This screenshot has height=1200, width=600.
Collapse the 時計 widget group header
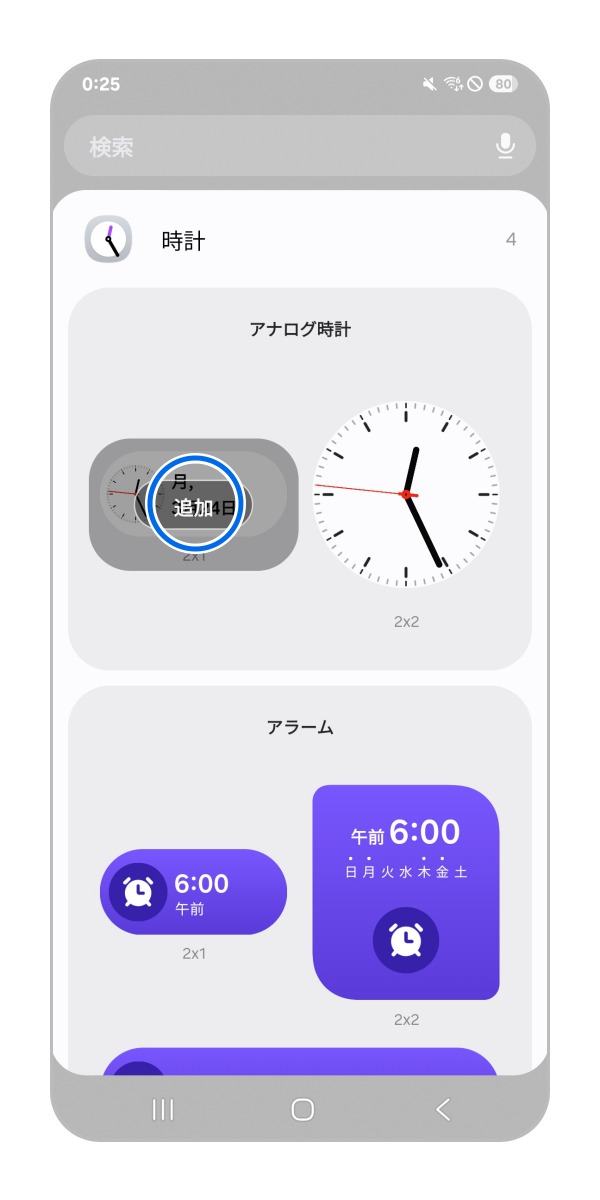[300, 241]
